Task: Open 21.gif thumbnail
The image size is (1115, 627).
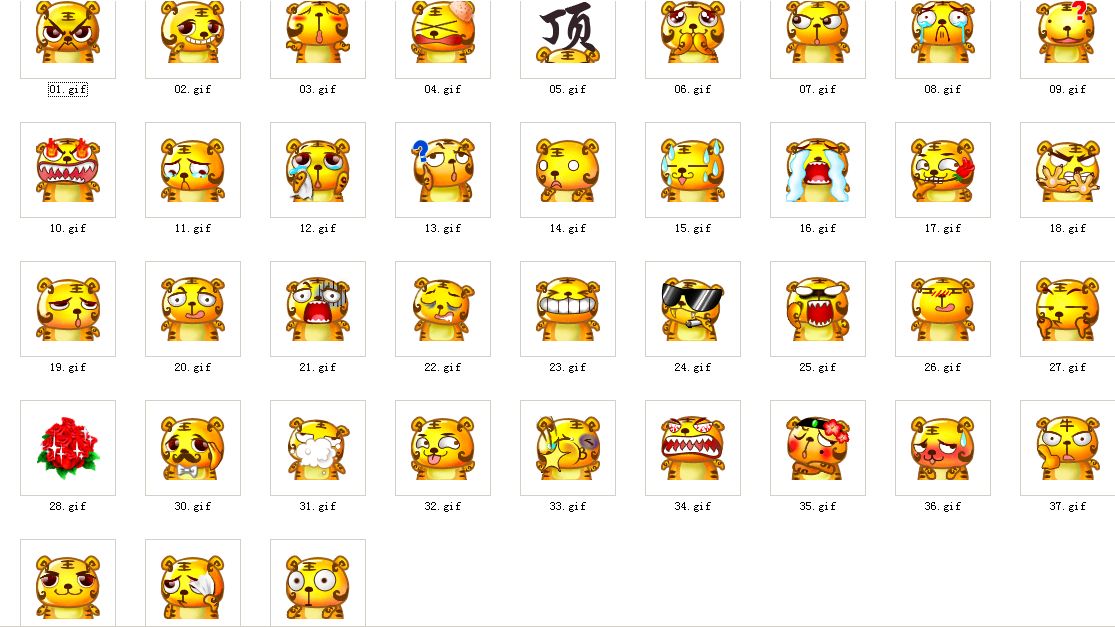Action: click(318, 308)
